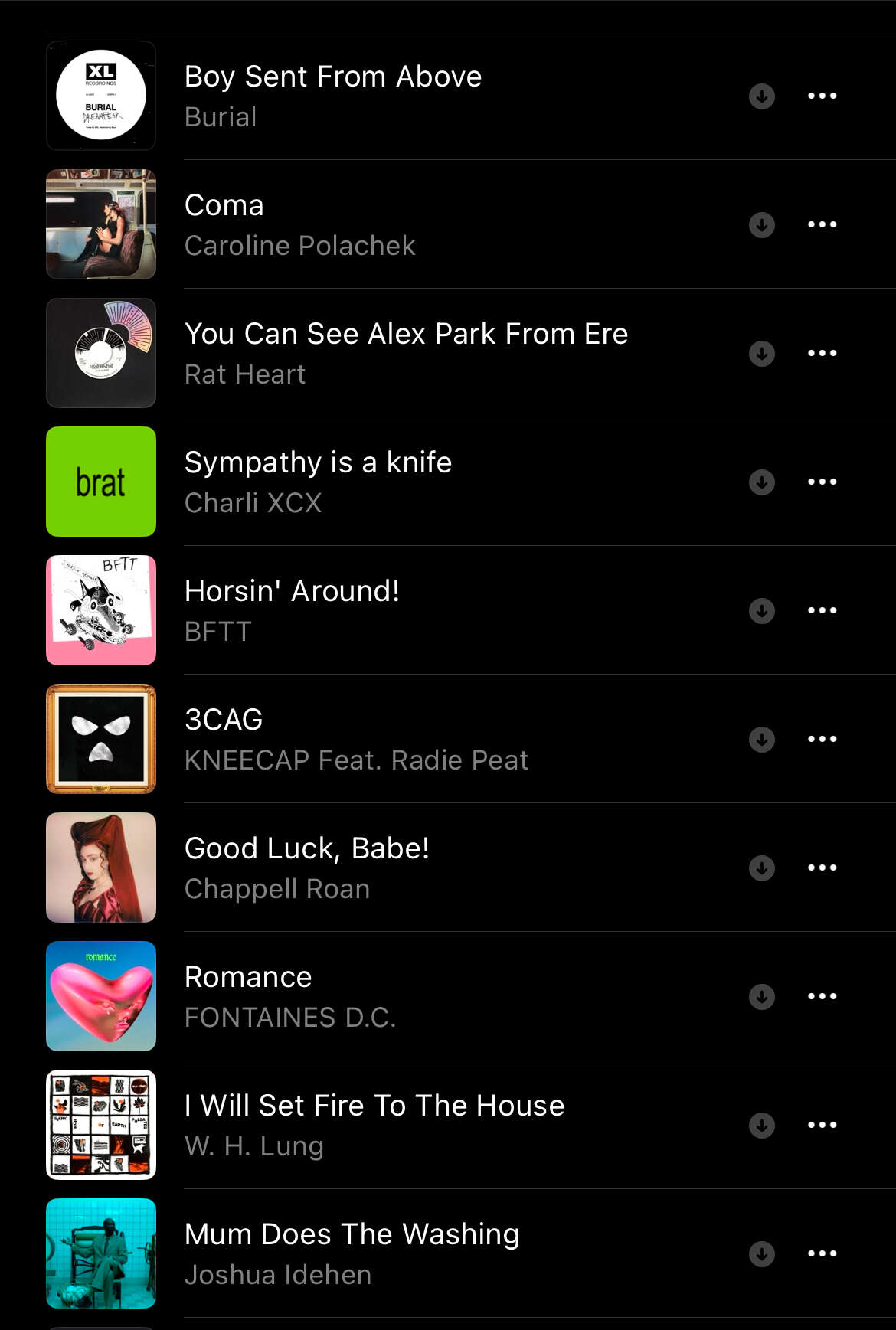
Task: Download Horsin' Around!
Action: [761, 611]
